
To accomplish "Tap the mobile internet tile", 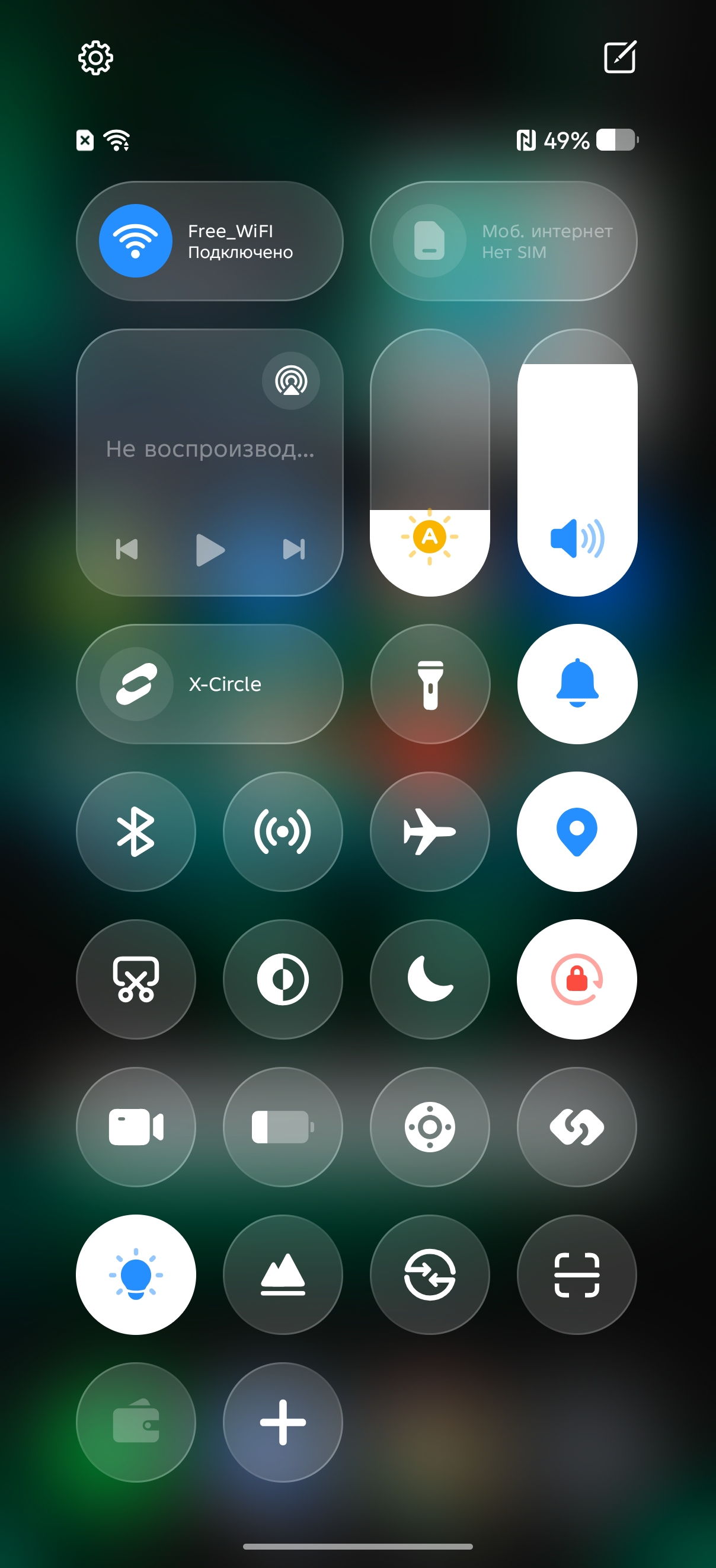I will click(x=503, y=240).
